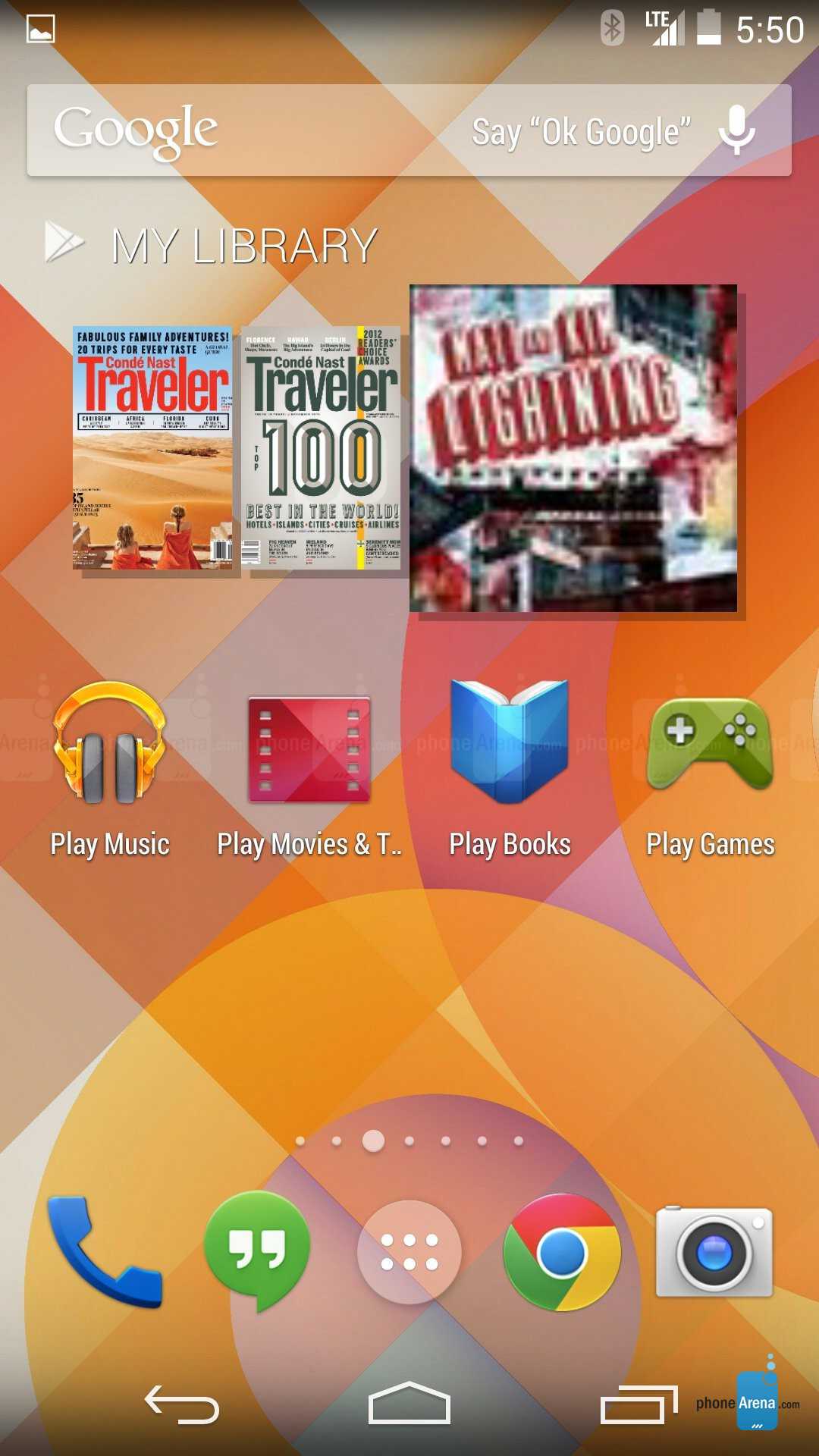Screen dimensions: 819x1456
Task: Start voice search with the microphone
Action: pos(736,130)
